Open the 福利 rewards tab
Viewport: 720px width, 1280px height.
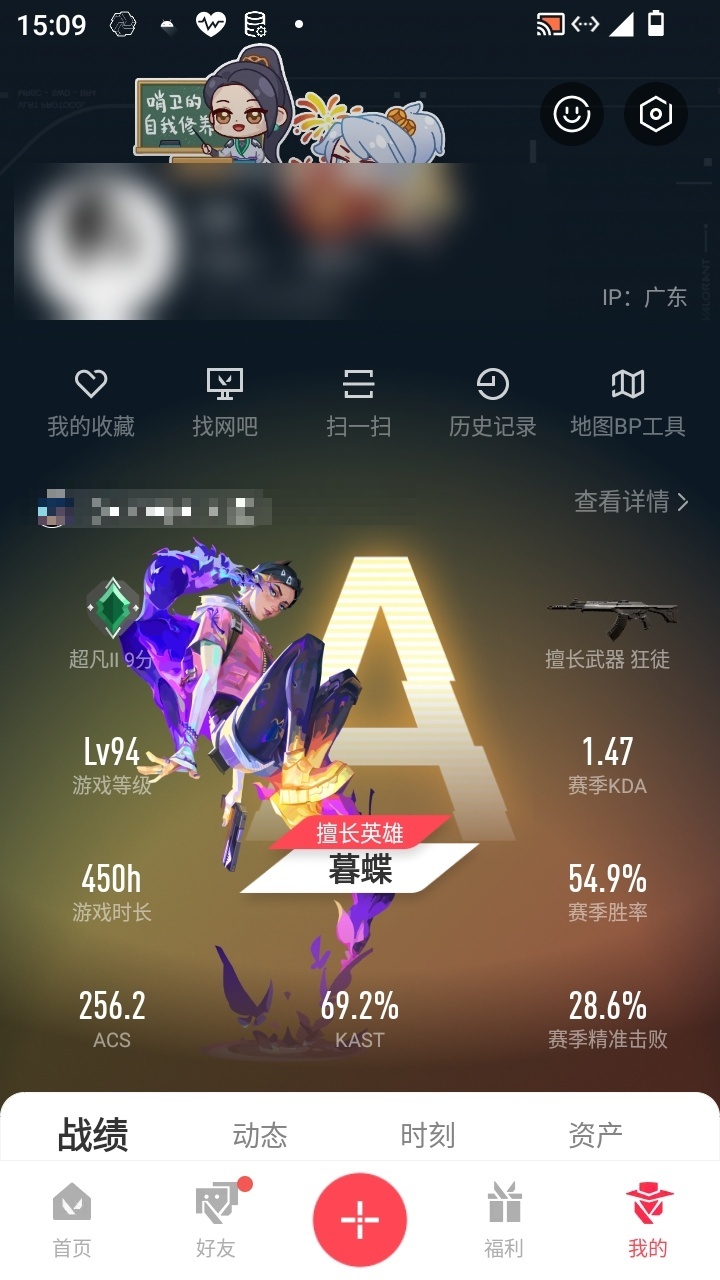point(504,1220)
